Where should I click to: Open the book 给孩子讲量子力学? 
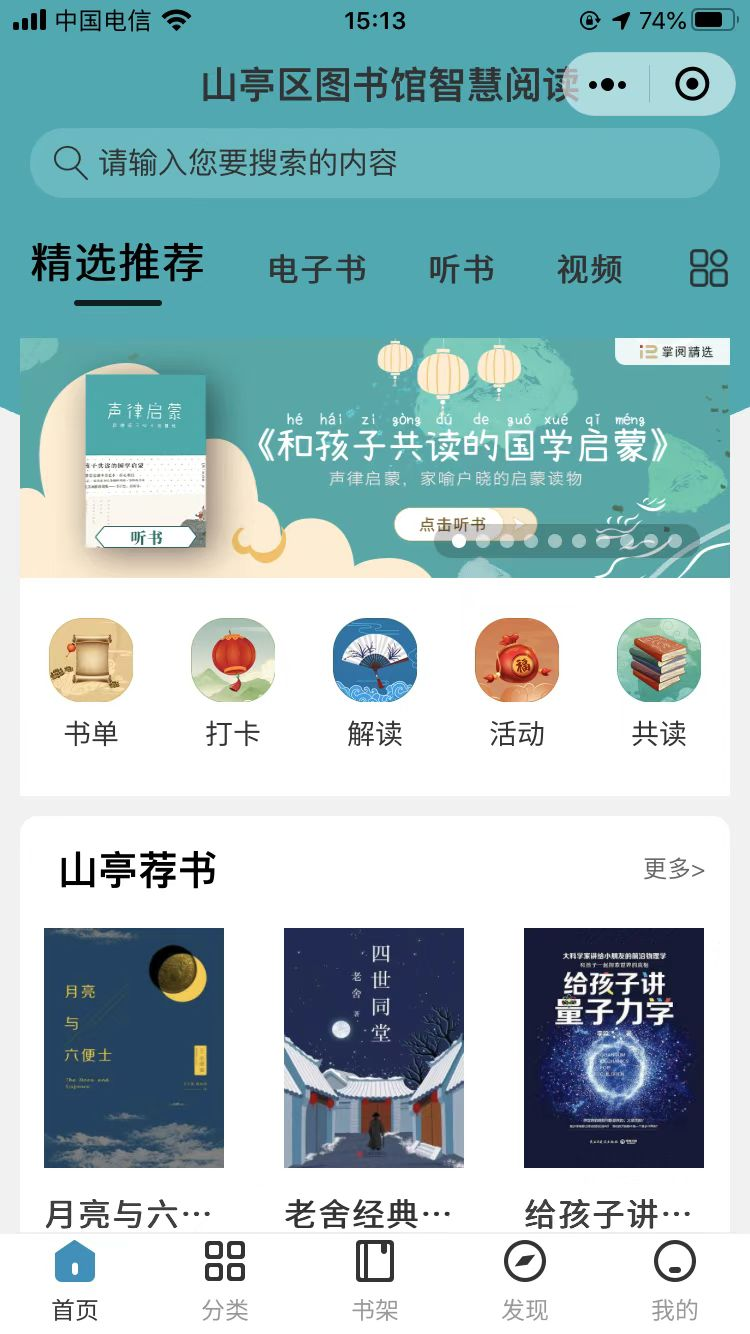[x=614, y=1047]
